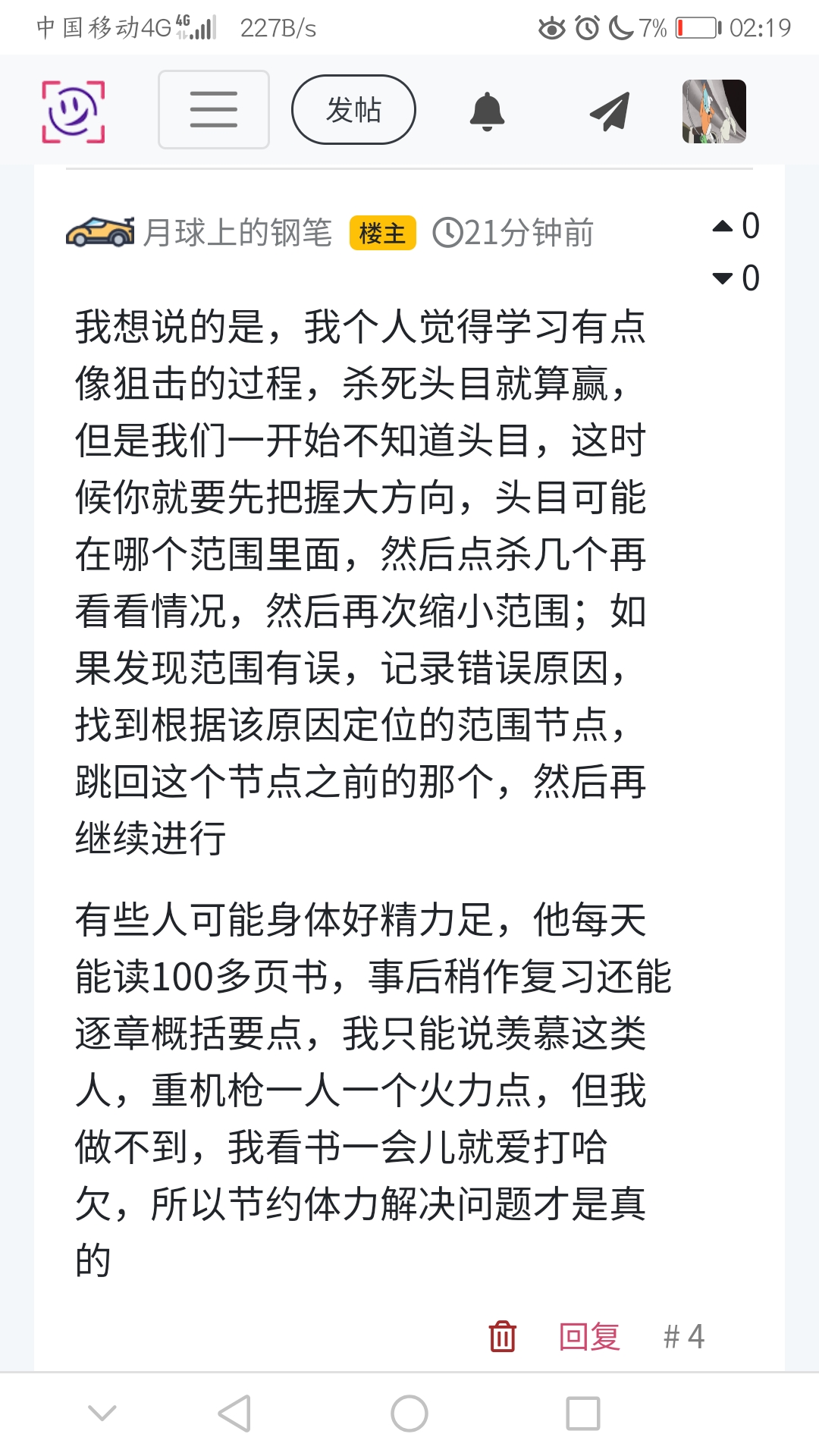The width and height of the screenshot is (819, 1456).
Task: Go back using system back button
Action: click(234, 1414)
